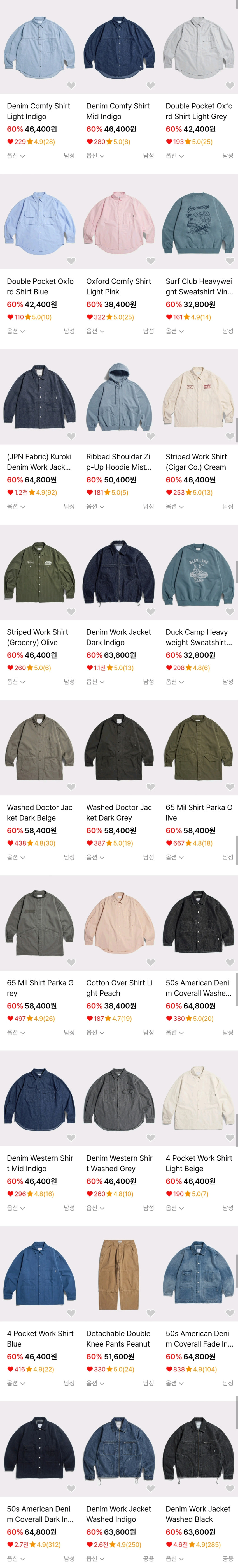This screenshot has width=238, height=1568.
Task: Open Double Pocket Oxford Shirt Blue product
Action: tap(39, 222)
